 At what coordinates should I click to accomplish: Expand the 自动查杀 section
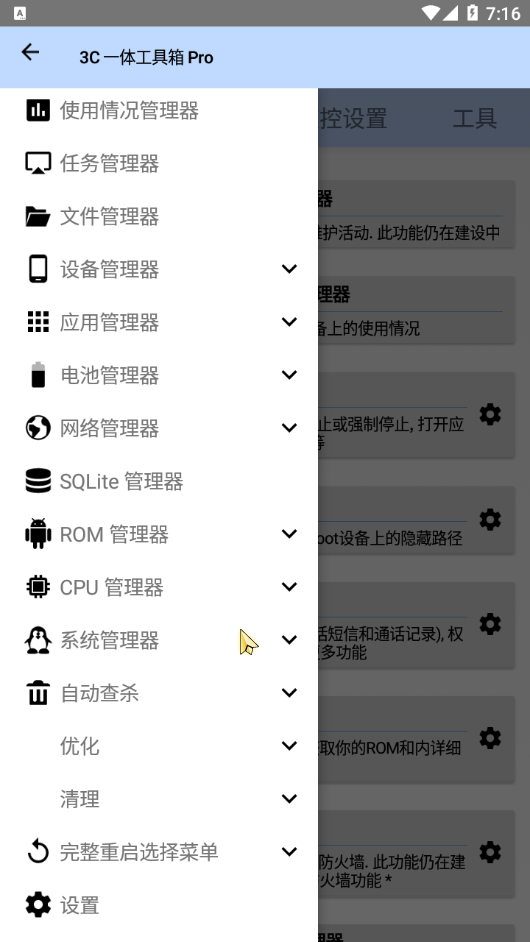click(x=289, y=692)
